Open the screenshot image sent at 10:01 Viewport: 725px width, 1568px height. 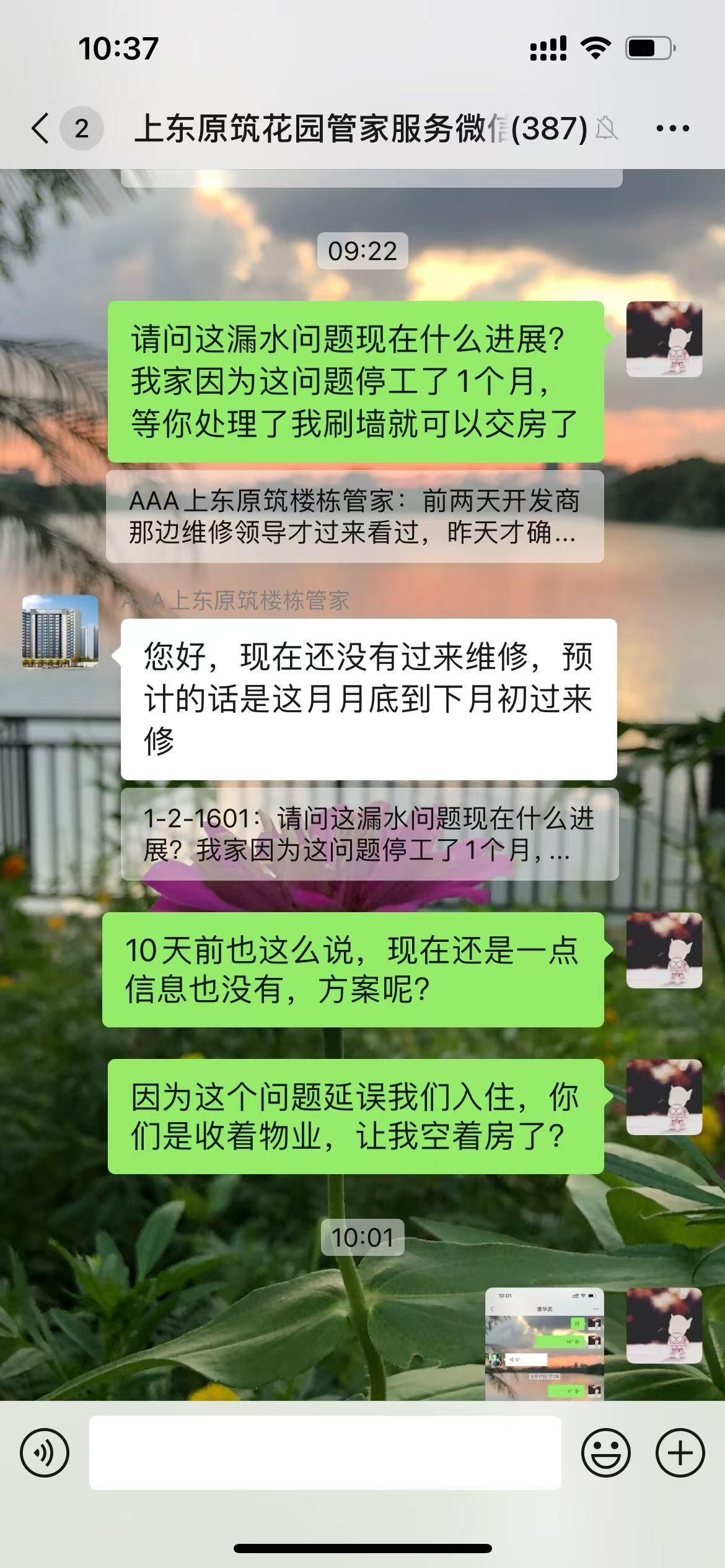tap(544, 1343)
